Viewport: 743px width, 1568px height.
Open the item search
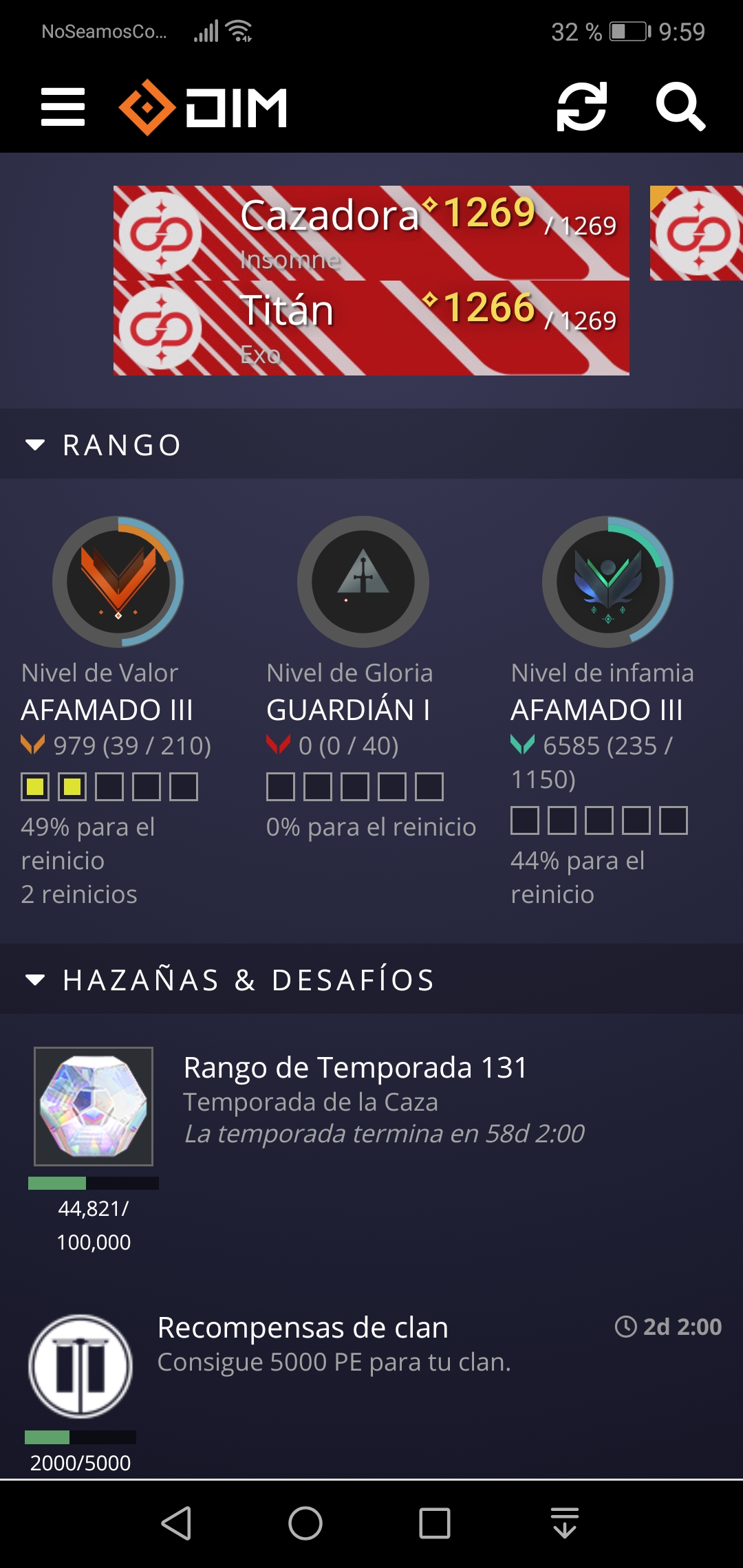(x=680, y=107)
